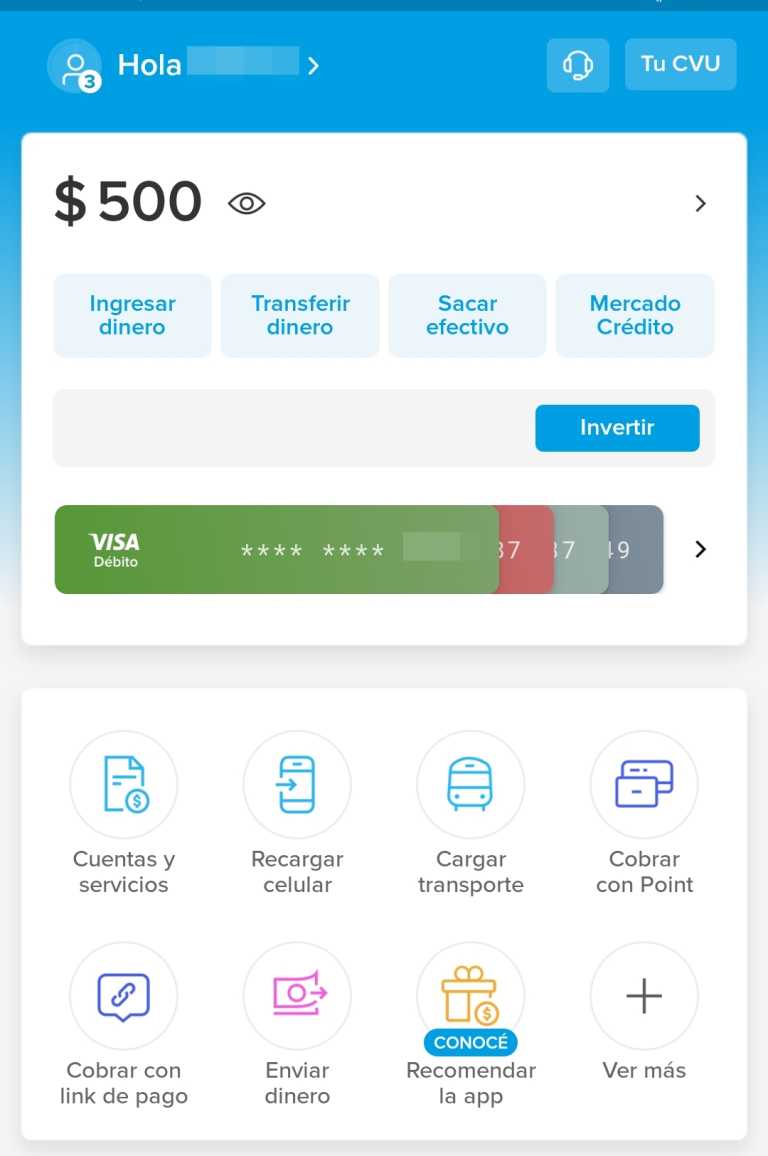Open Mercado Crédito

[x=635, y=315]
